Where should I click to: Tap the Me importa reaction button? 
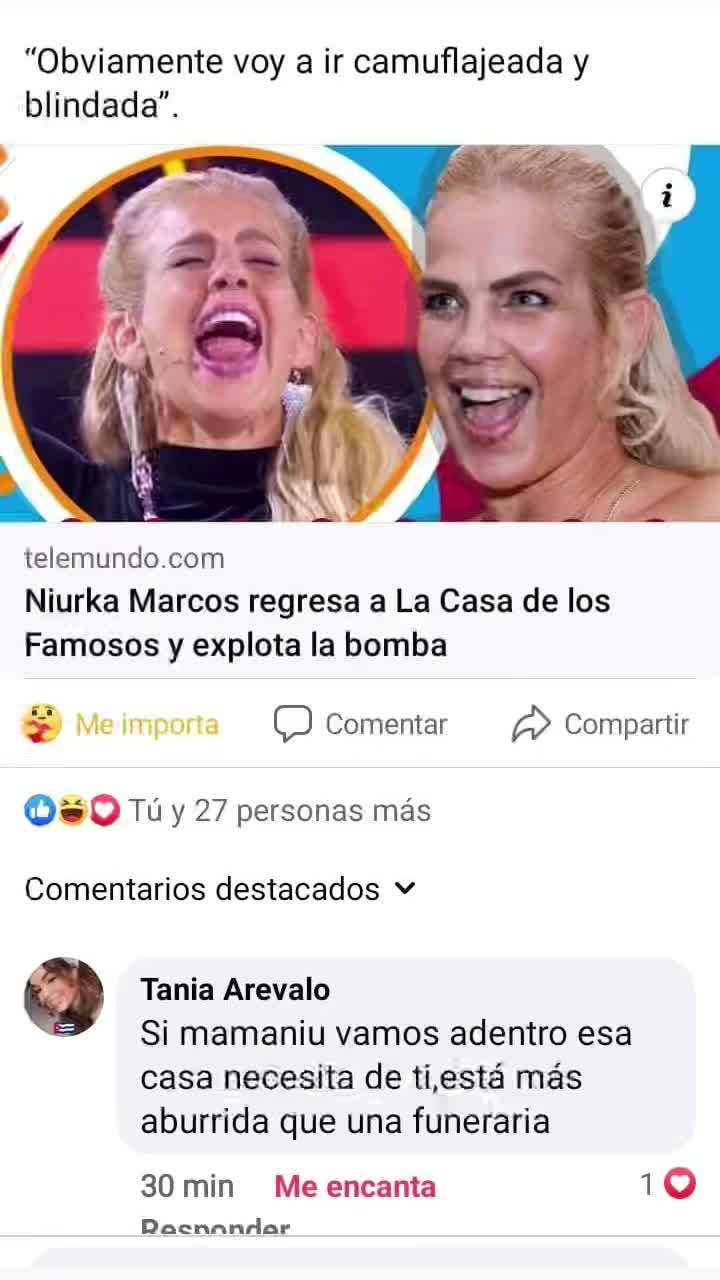(x=120, y=724)
